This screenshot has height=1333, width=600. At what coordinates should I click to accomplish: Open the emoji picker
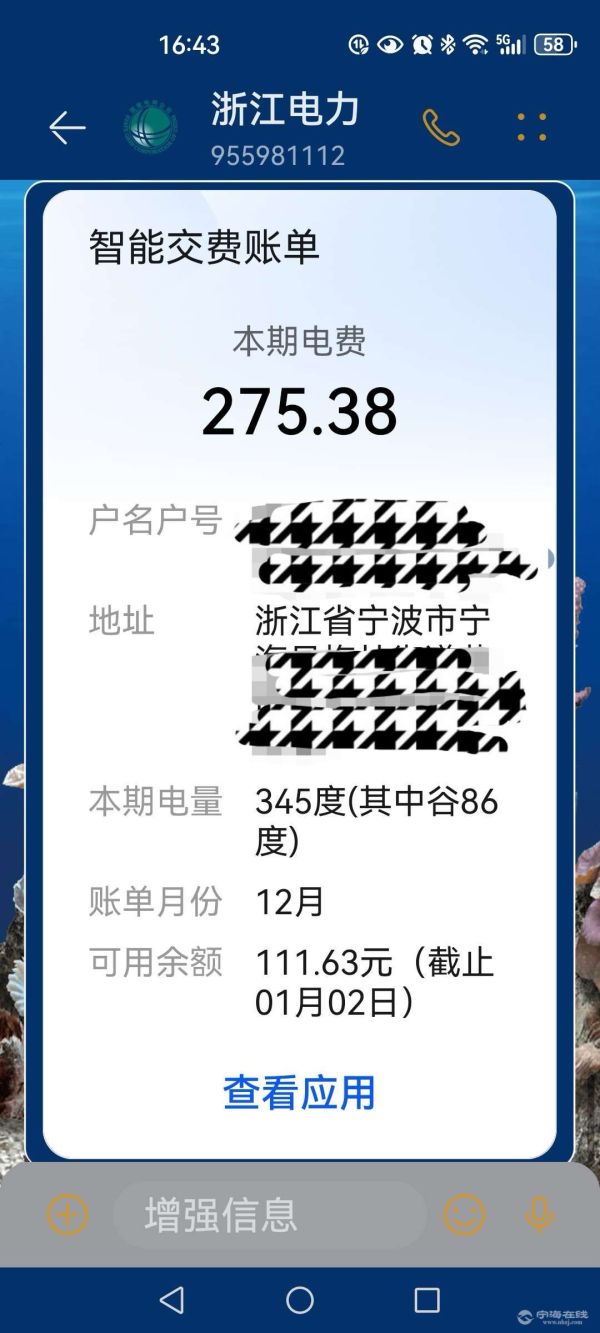pyautogui.click(x=464, y=1215)
